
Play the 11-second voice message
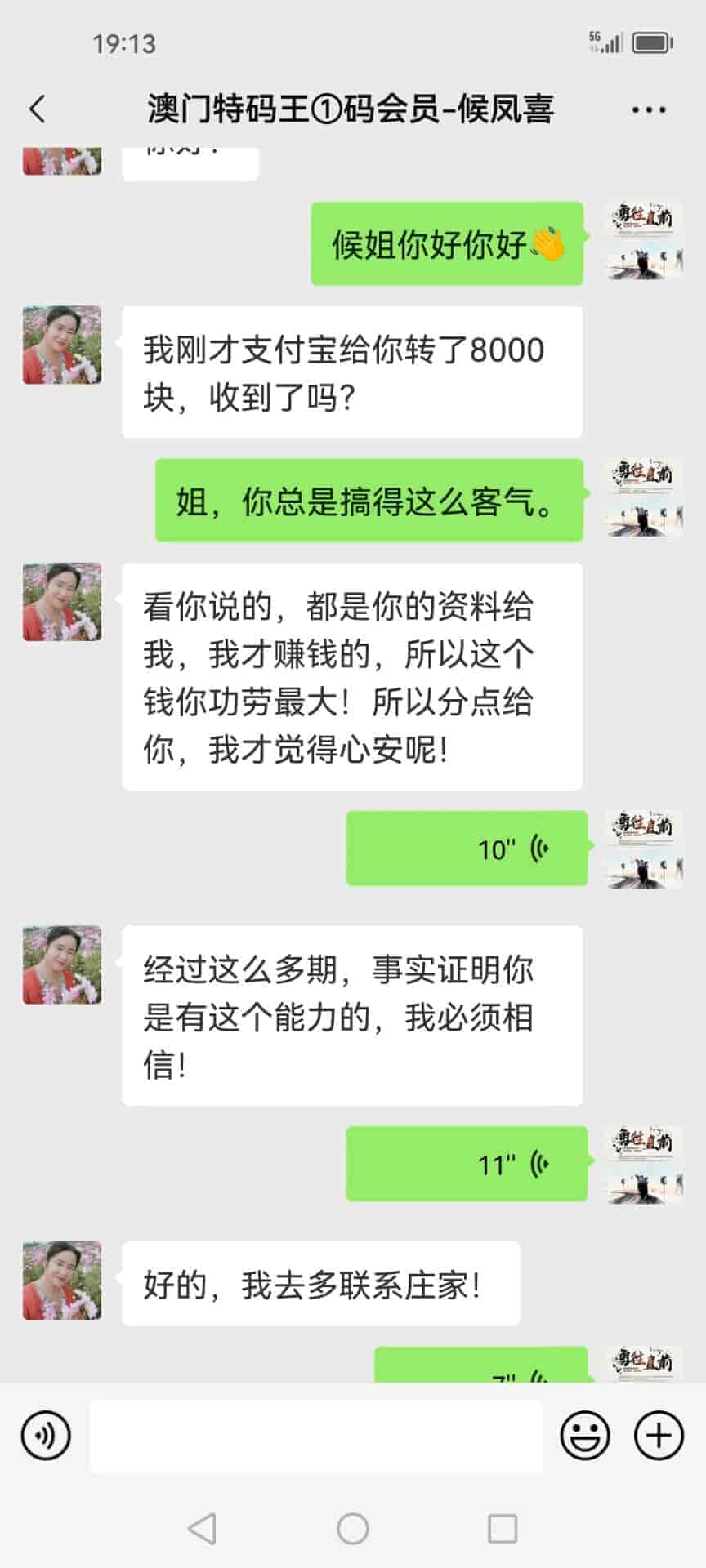[467, 1163]
